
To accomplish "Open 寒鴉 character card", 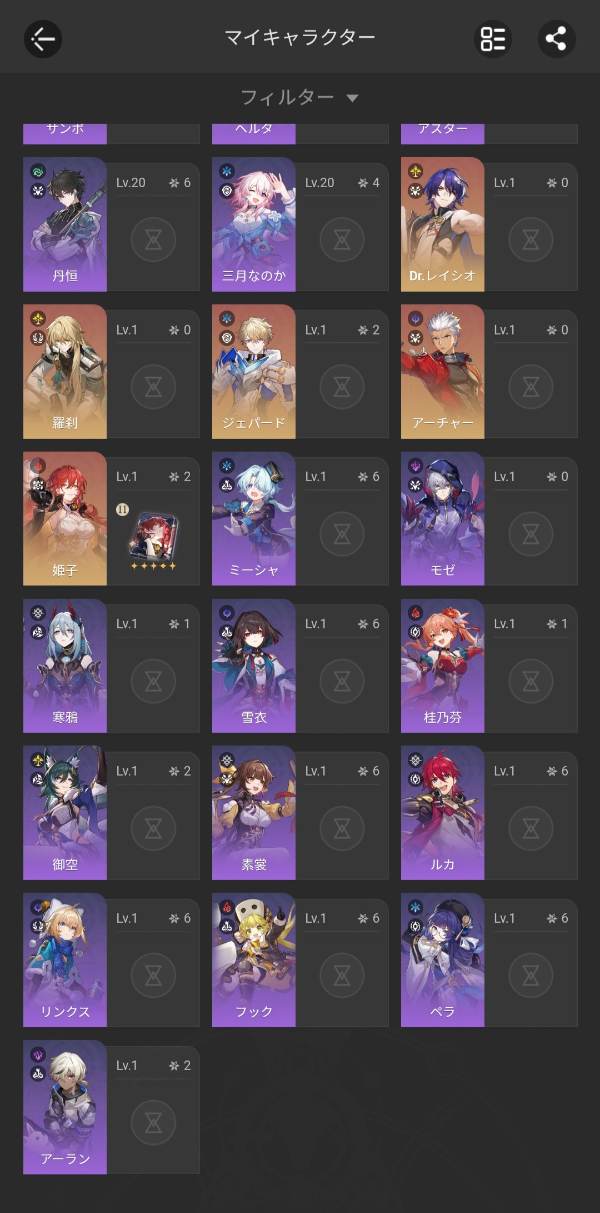I will (111, 665).
